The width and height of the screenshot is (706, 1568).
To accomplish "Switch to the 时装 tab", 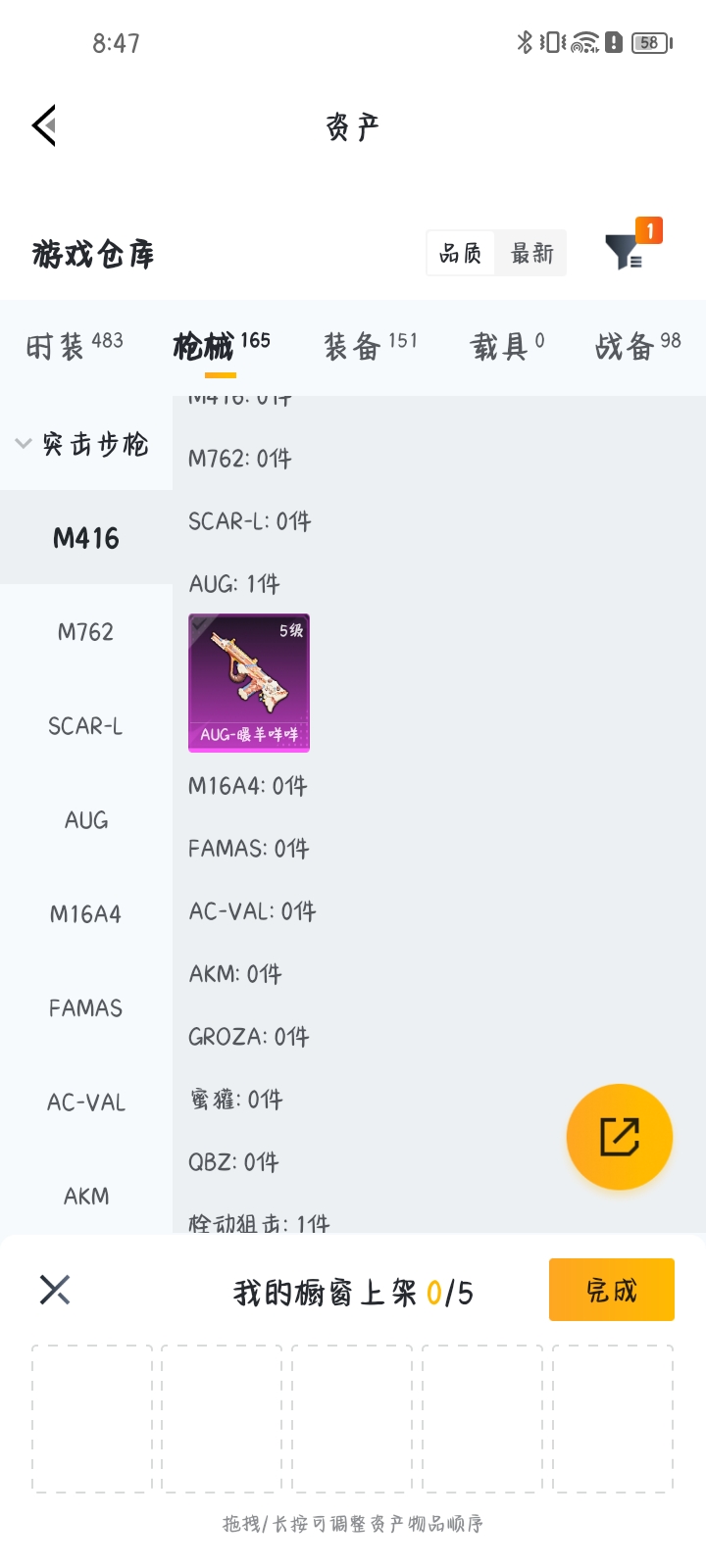I will [75, 346].
